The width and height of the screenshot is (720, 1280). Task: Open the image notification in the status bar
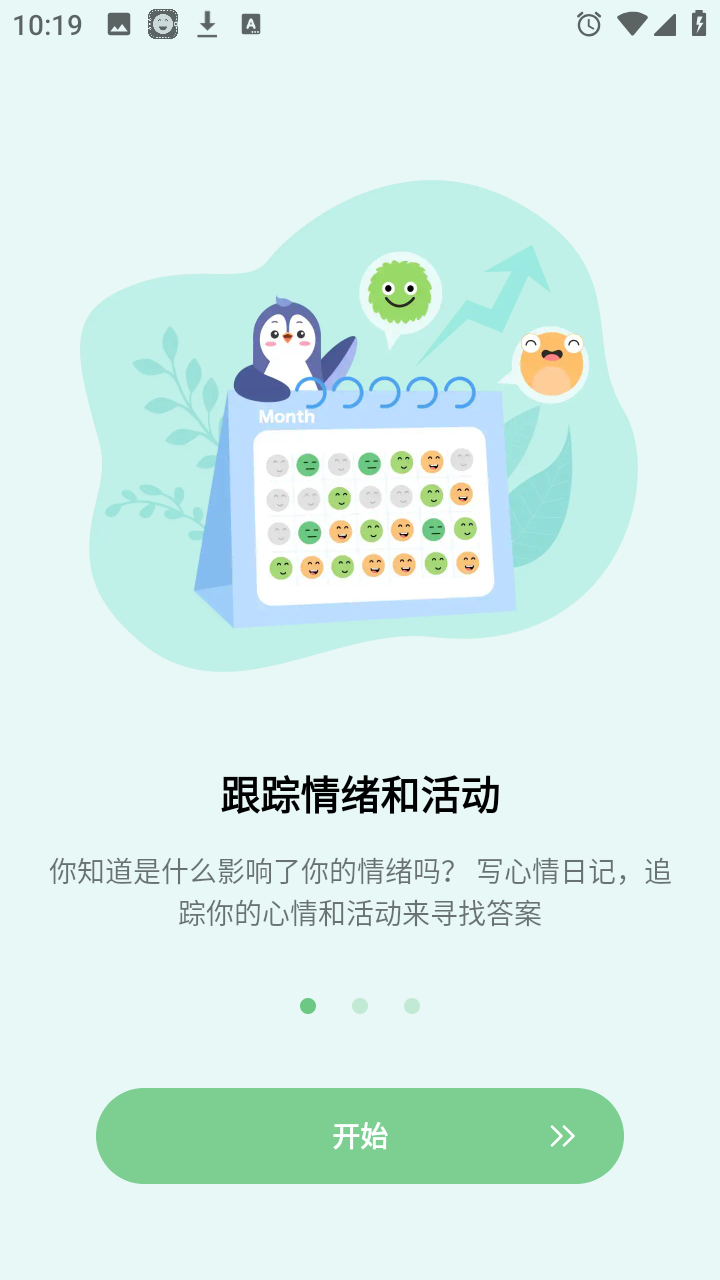pos(119,24)
